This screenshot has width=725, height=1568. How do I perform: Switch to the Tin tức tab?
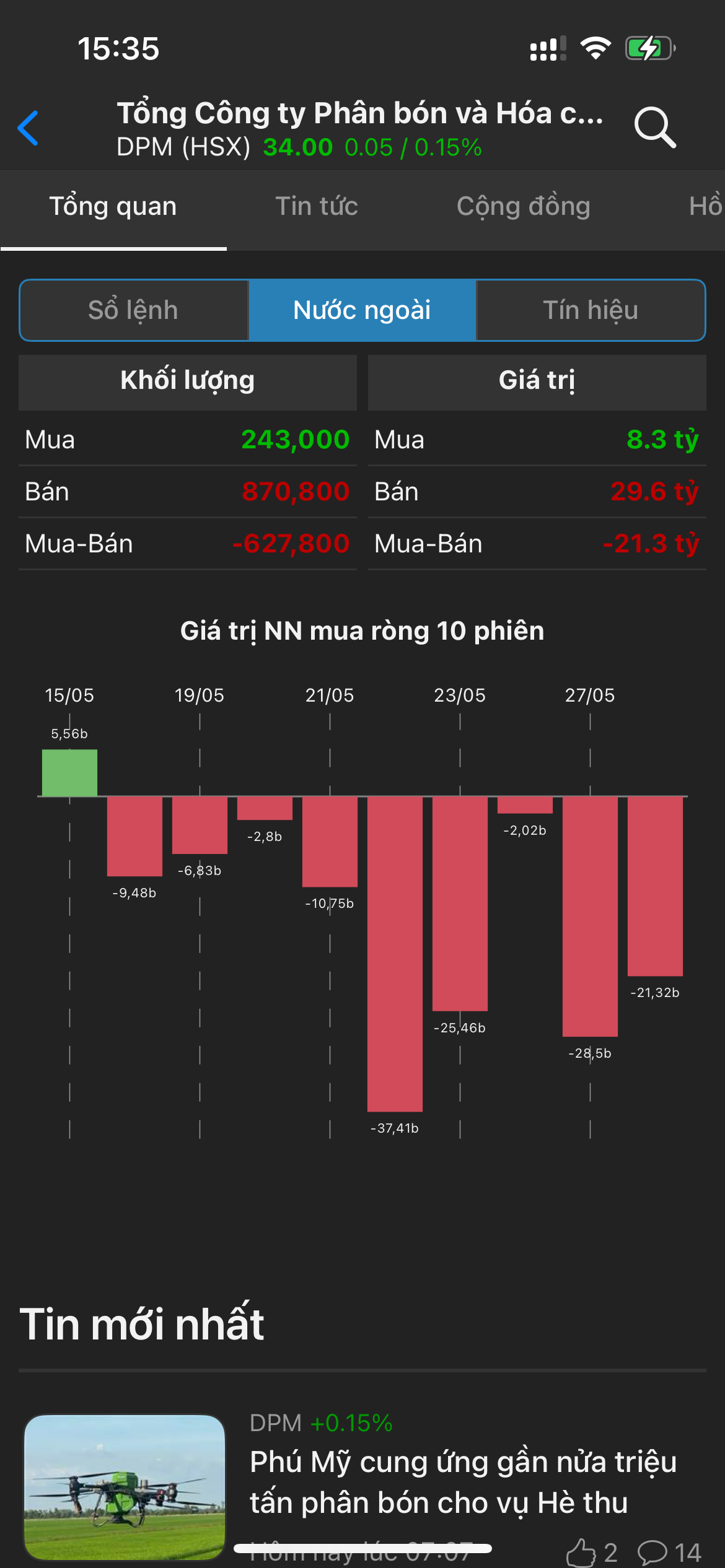317,206
